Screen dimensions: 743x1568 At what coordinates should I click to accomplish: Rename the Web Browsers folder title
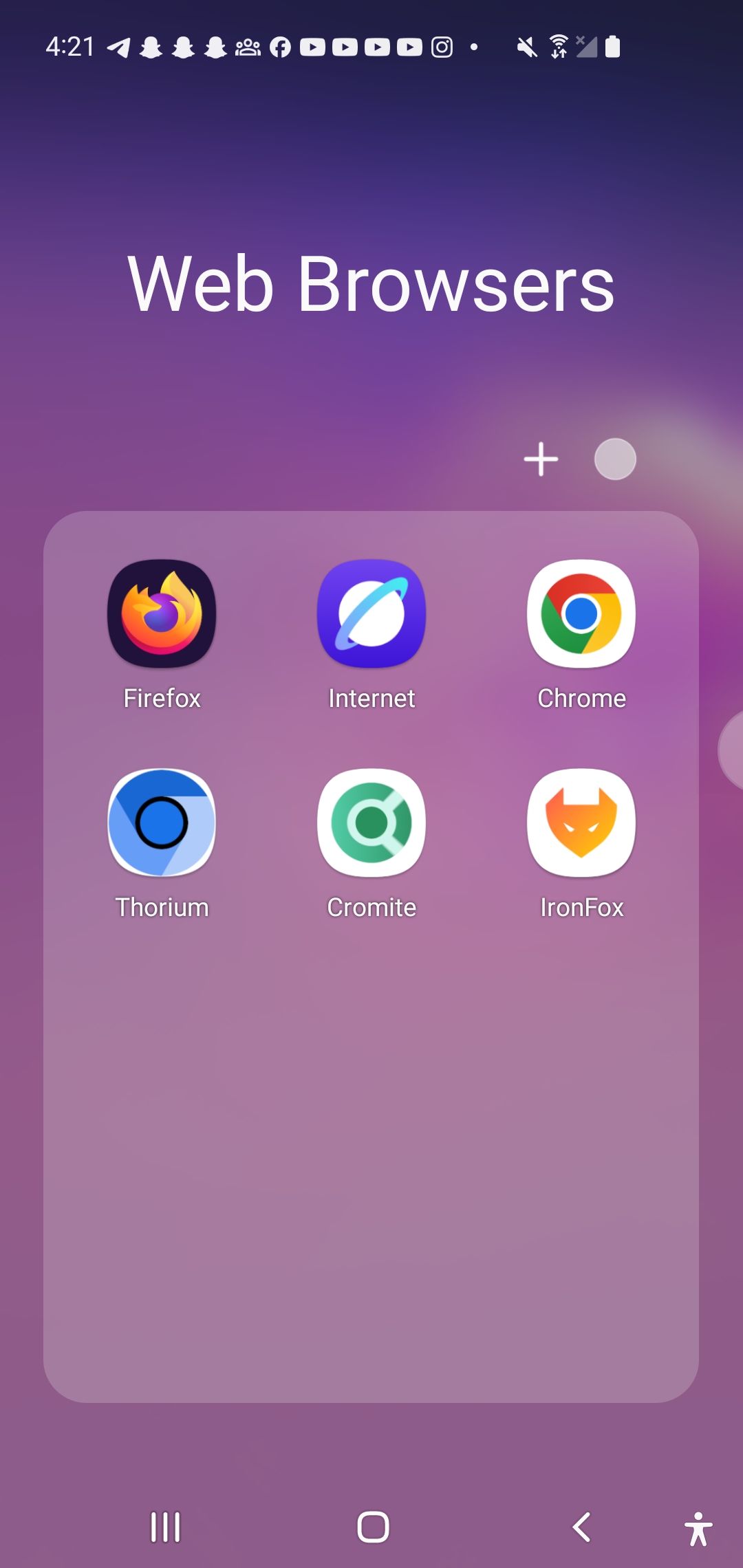click(371, 284)
